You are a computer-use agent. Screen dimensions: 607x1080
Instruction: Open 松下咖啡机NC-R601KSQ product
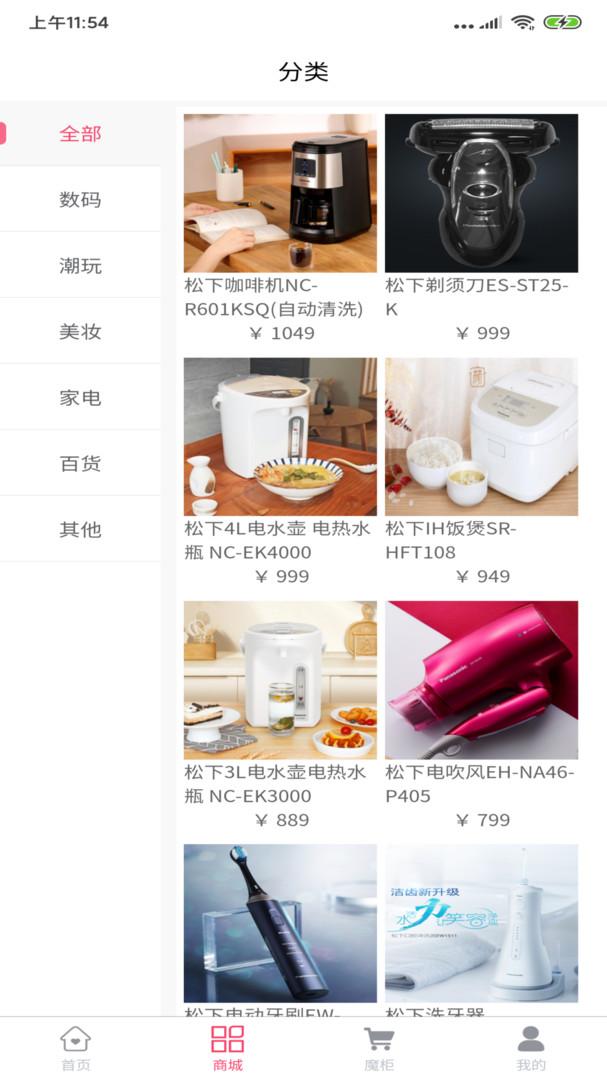(280, 193)
